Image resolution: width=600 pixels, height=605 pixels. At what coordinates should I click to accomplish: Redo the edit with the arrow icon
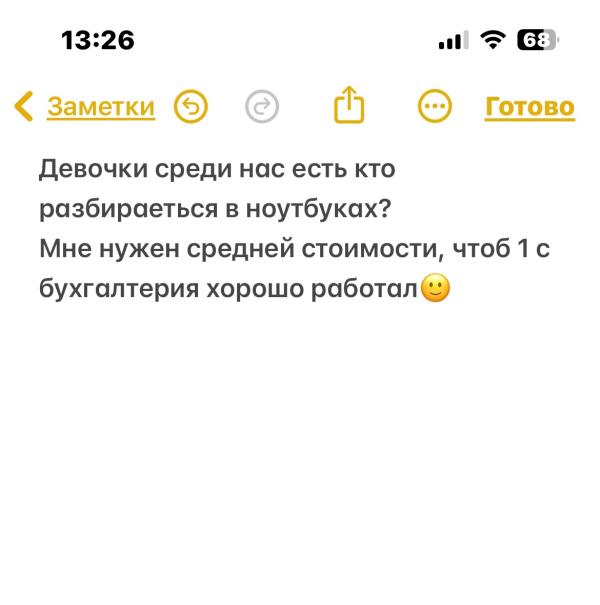click(x=262, y=106)
